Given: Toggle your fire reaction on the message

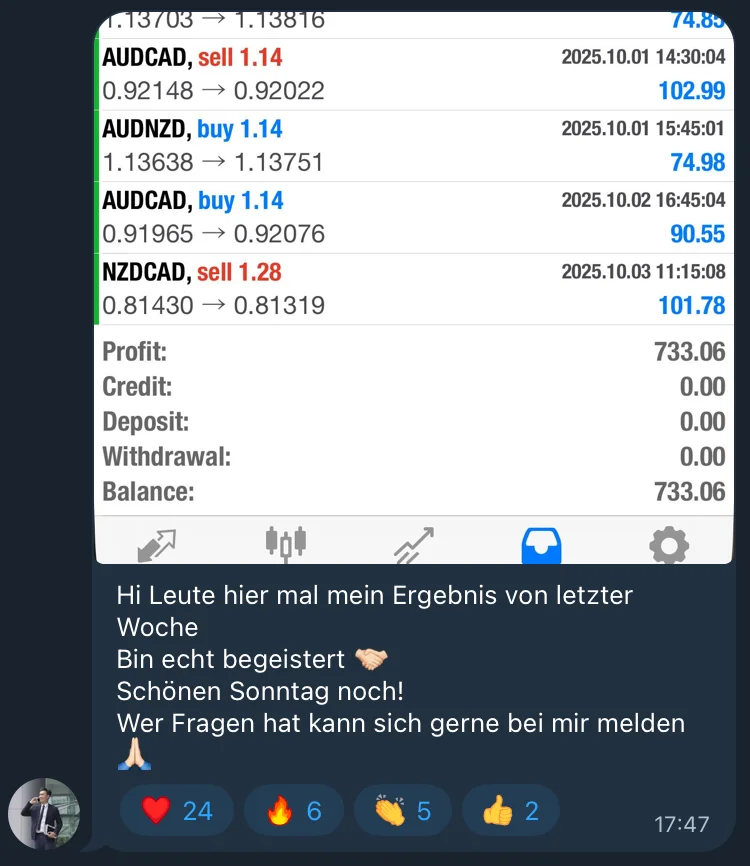Looking at the screenshot, I should pyautogui.click(x=293, y=811).
